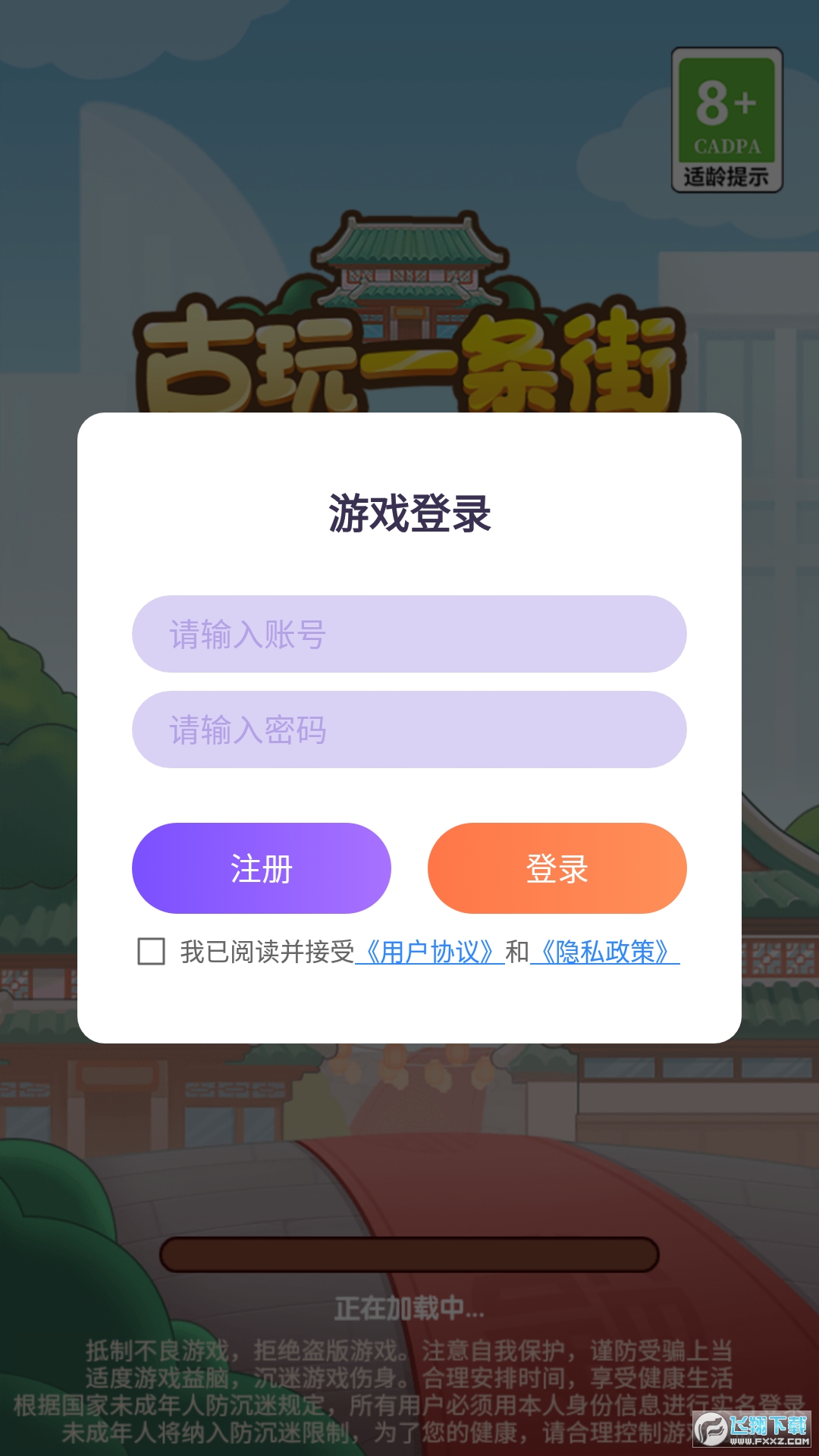Tap the purple 注册 register button
819x1456 pixels.
[262, 868]
